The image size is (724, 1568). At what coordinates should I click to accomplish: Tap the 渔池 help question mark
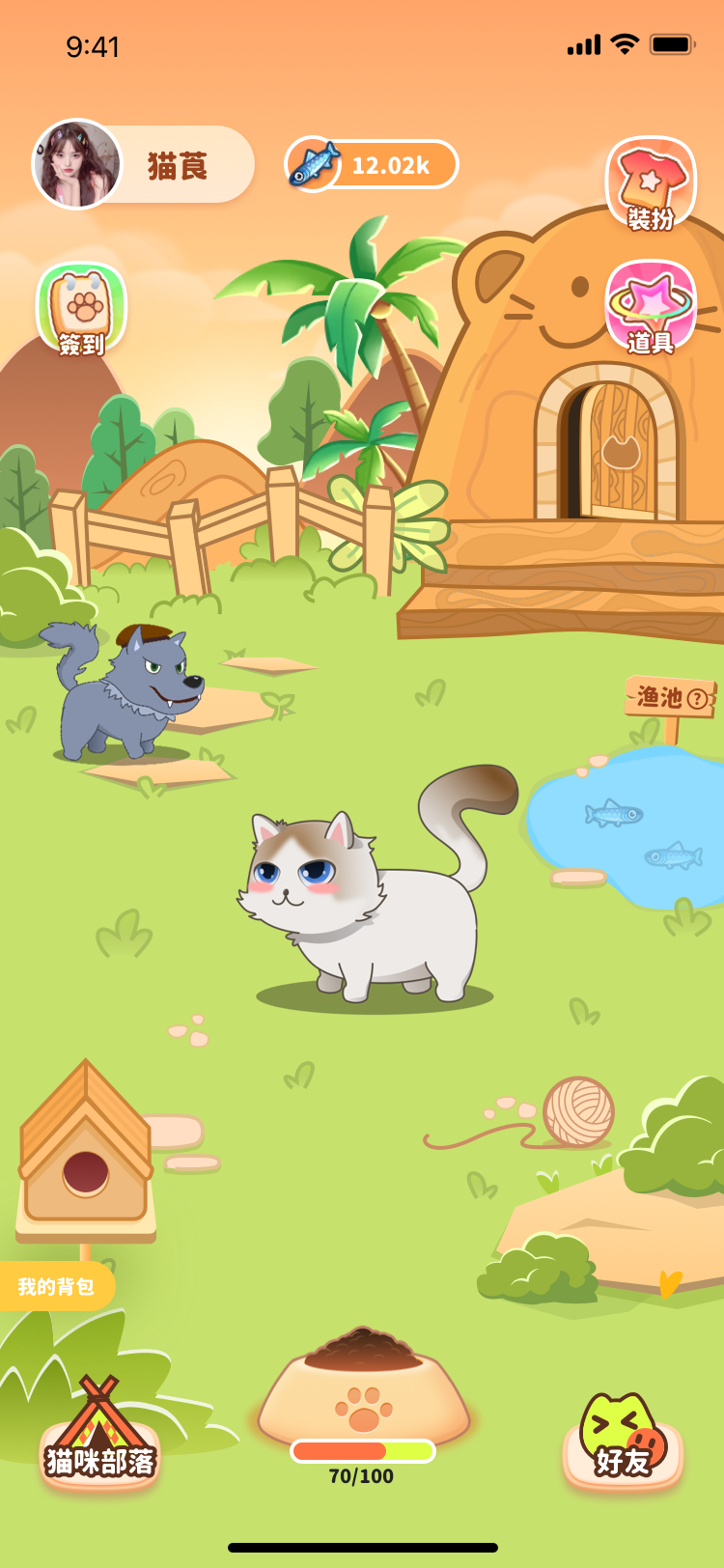click(697, 698)
